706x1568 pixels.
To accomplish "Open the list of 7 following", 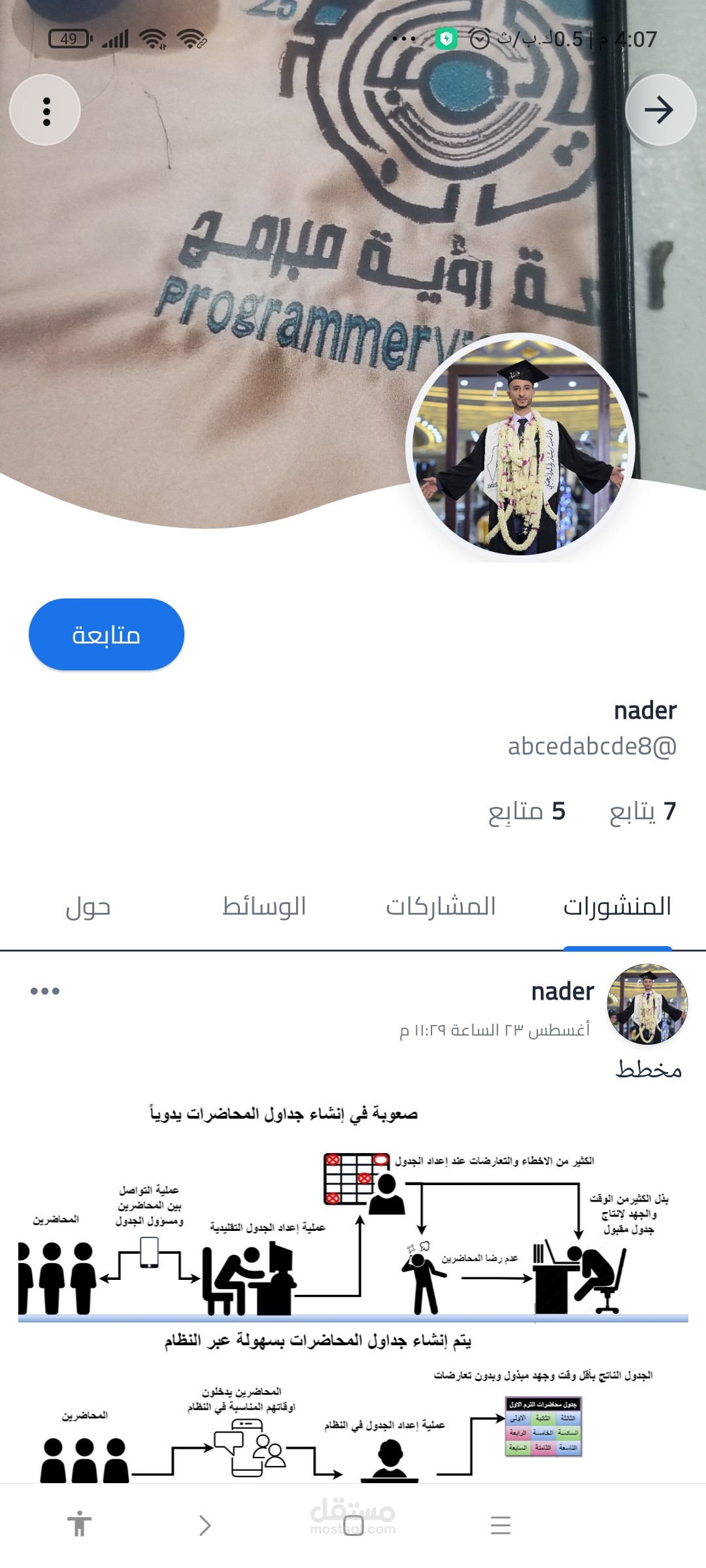I will [642, 811].
